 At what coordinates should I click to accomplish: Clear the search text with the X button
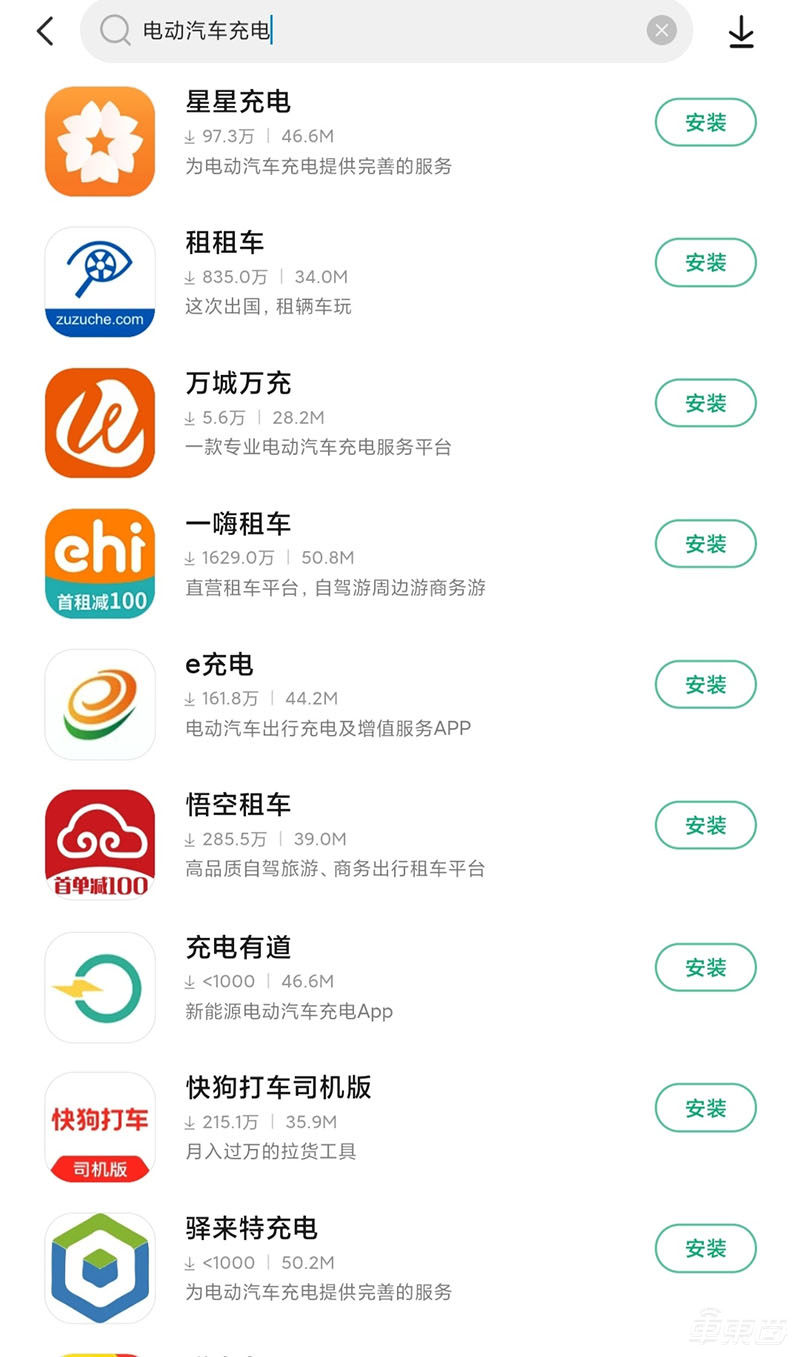(x=661, y=30)
